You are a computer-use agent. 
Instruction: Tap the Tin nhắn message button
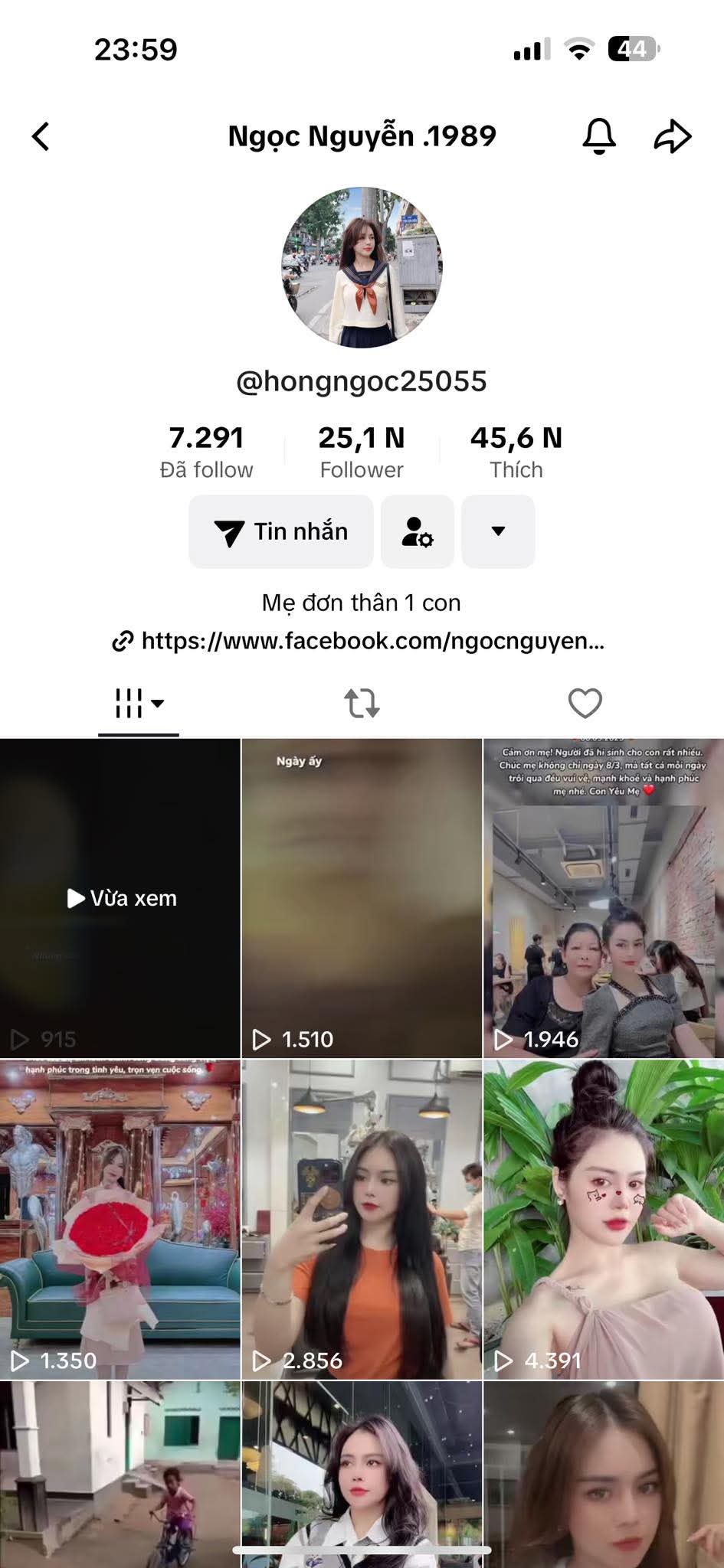click(281, 531)
